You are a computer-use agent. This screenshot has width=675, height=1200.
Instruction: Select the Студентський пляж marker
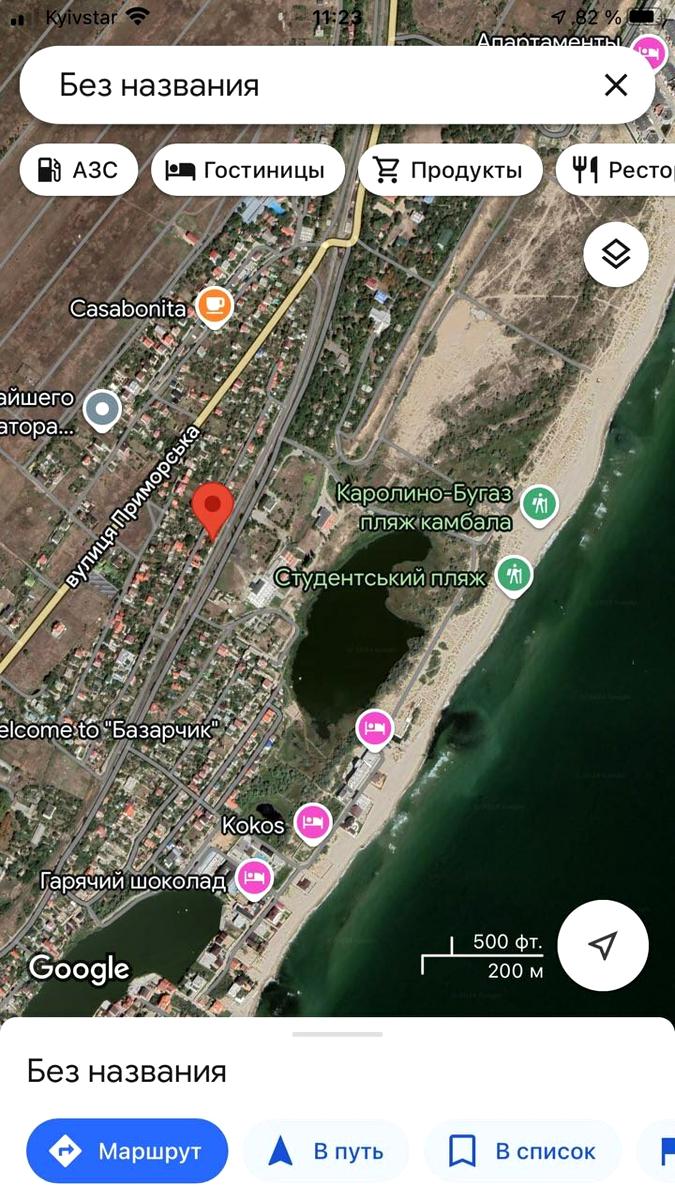(x=514, y=575)
